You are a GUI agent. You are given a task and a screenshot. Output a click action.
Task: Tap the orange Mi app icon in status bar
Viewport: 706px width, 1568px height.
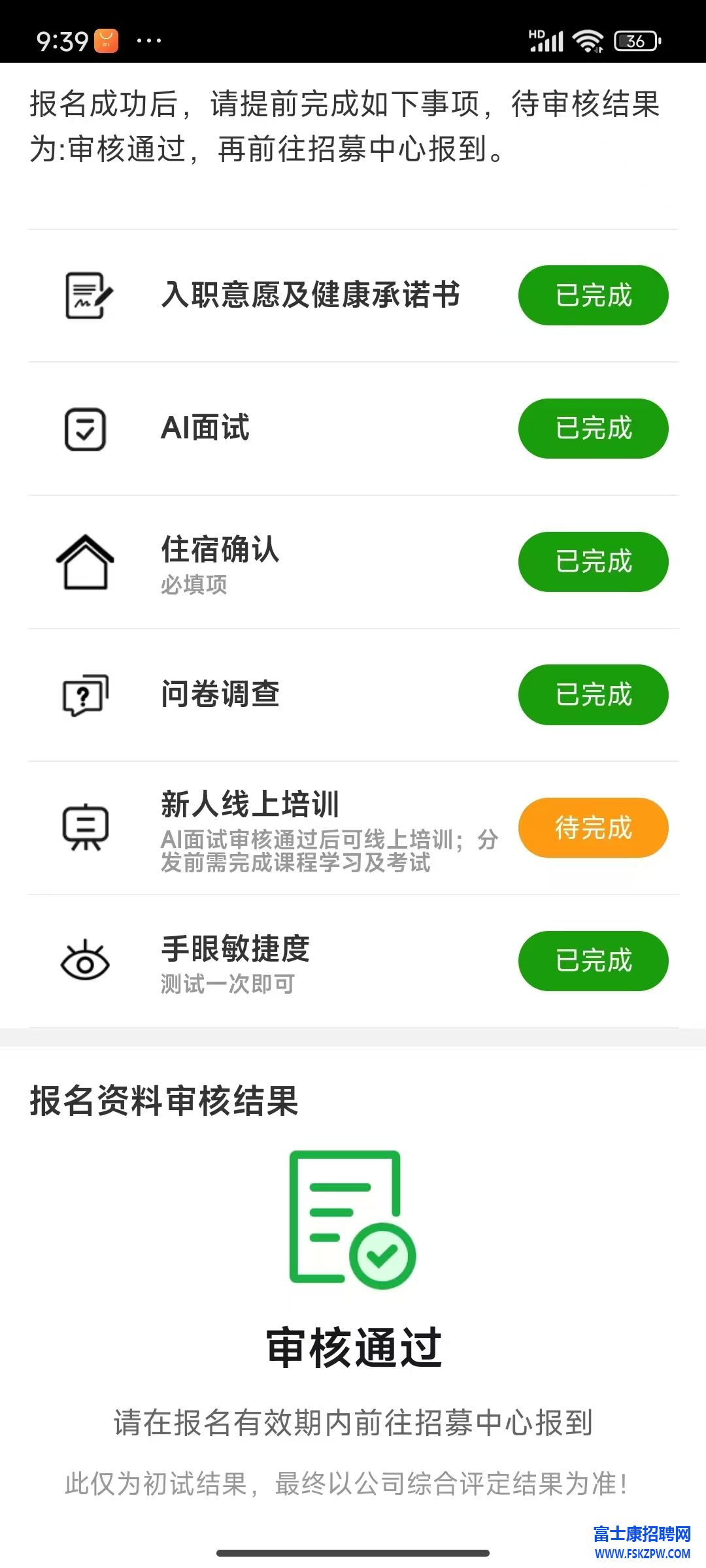105,39
